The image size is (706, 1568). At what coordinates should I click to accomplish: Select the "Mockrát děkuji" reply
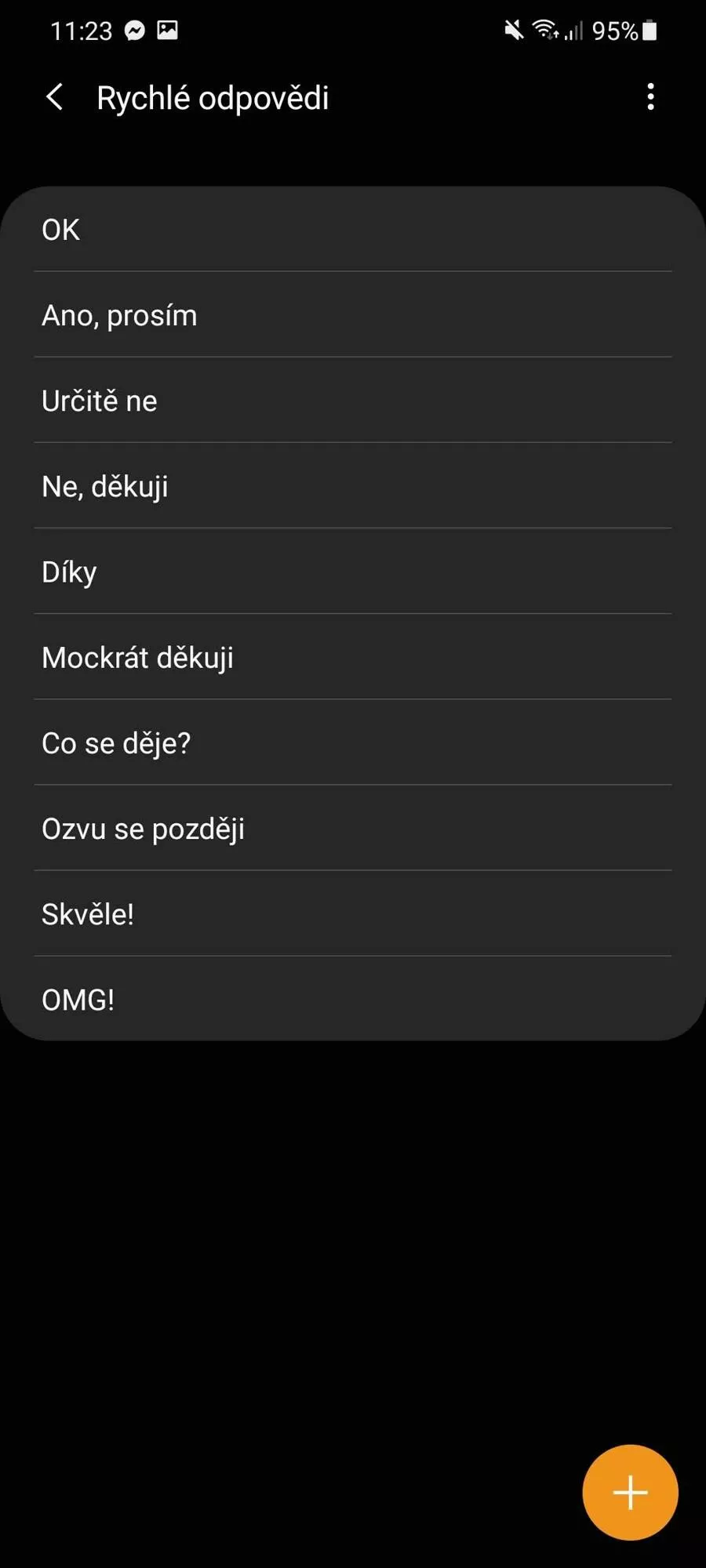(x=353, y=657)
